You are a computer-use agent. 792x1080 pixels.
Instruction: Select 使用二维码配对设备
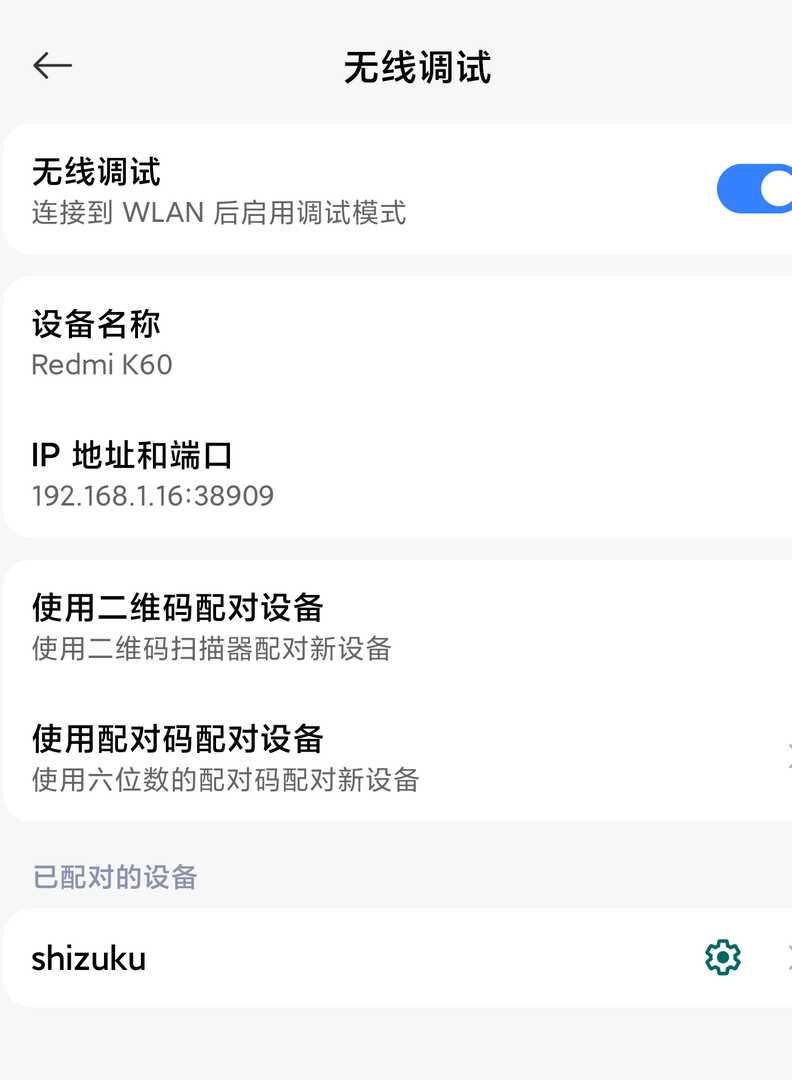coord(300,626)
